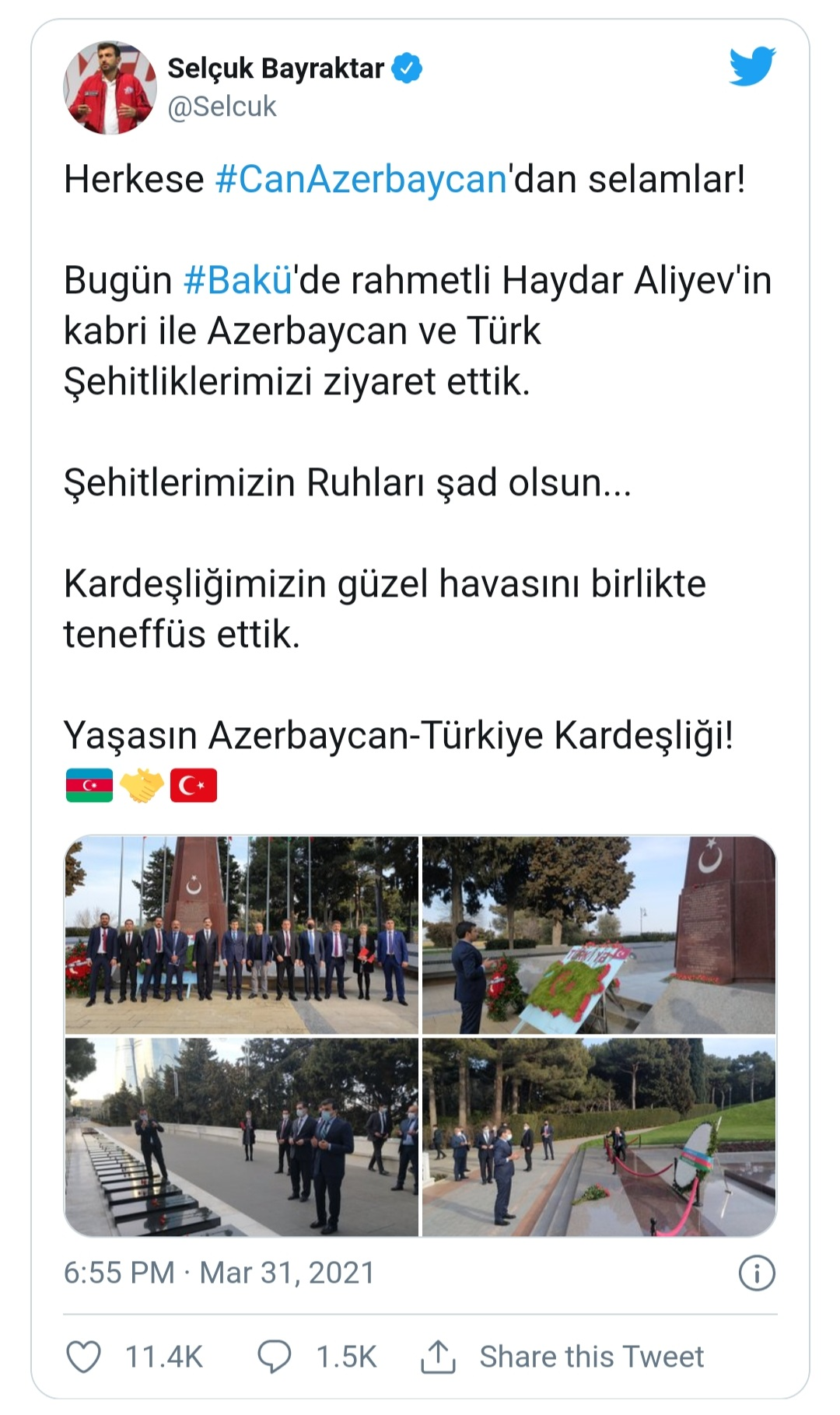This screenshot has height=1415, width=840.
Task: Open the Twitter info icon
Action: (x=756, y=1273)
